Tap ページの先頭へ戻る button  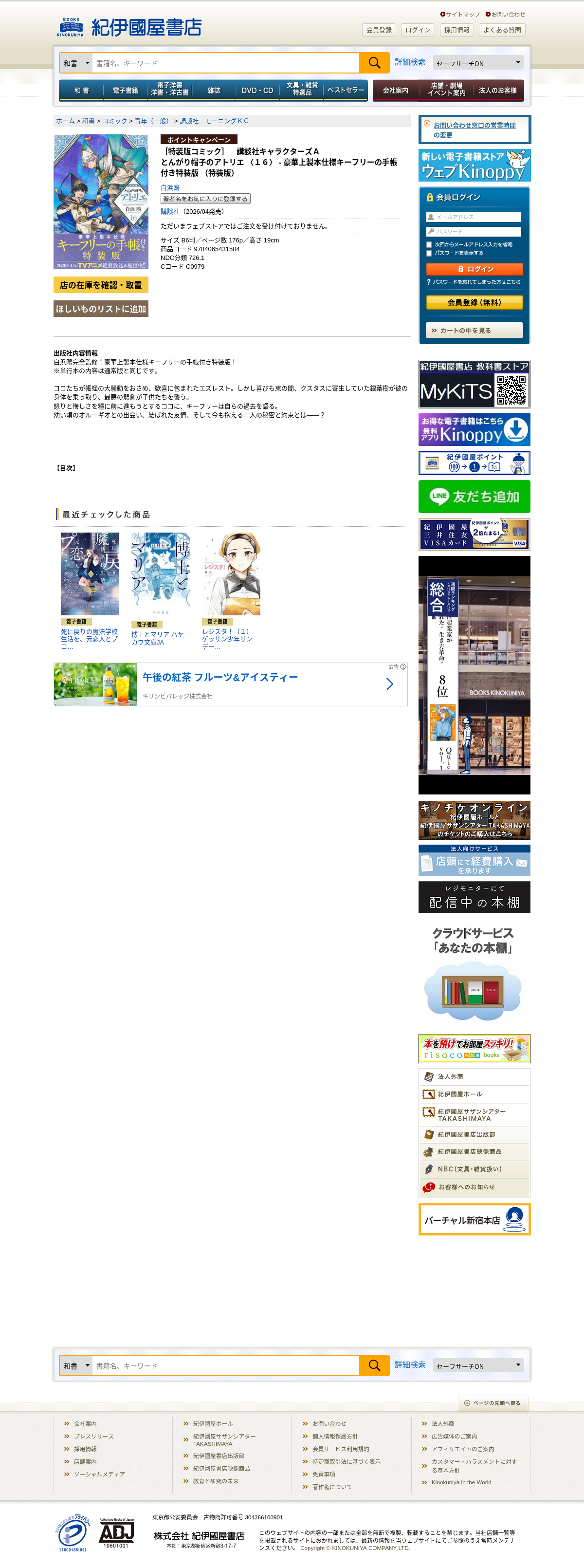pos(493,1402)
